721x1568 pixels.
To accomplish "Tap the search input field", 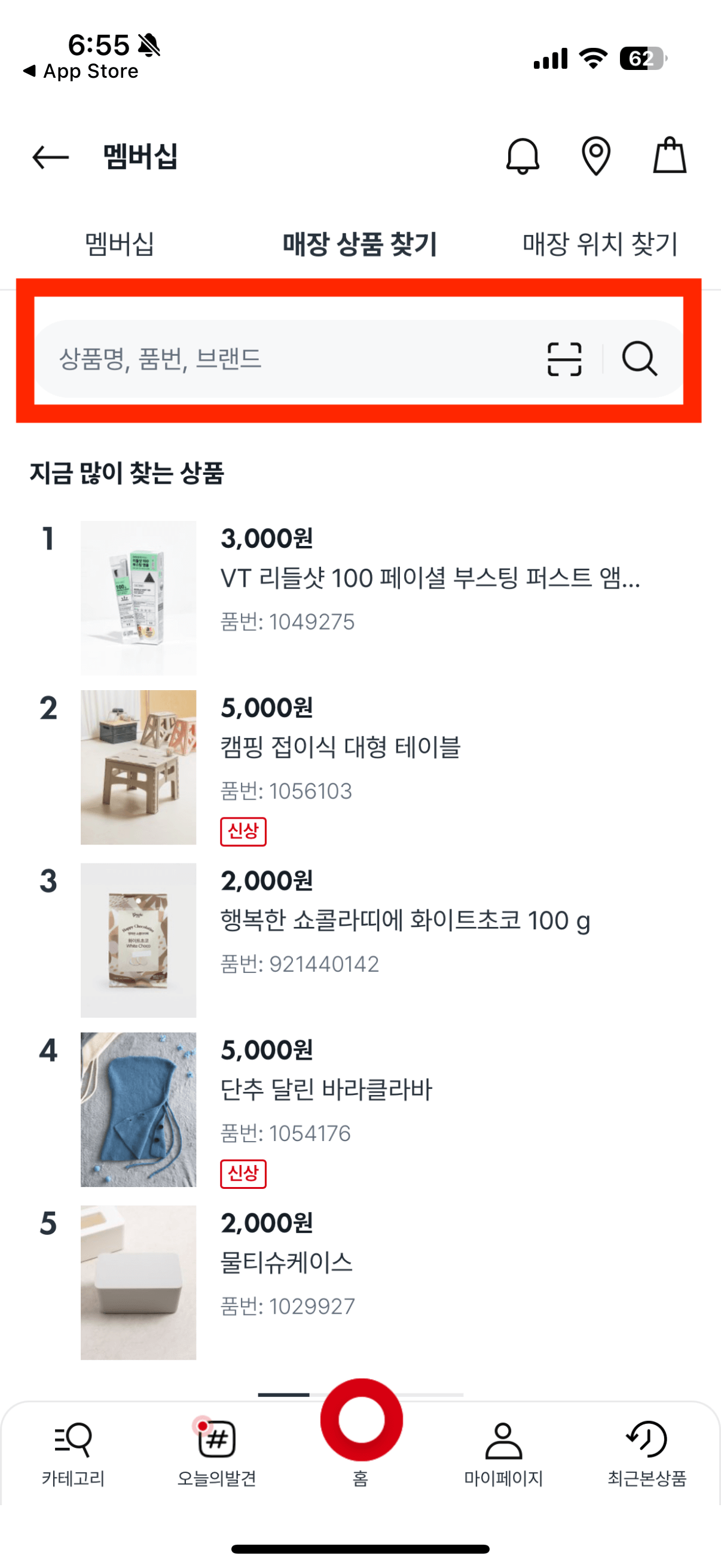I will click(274, 359).
